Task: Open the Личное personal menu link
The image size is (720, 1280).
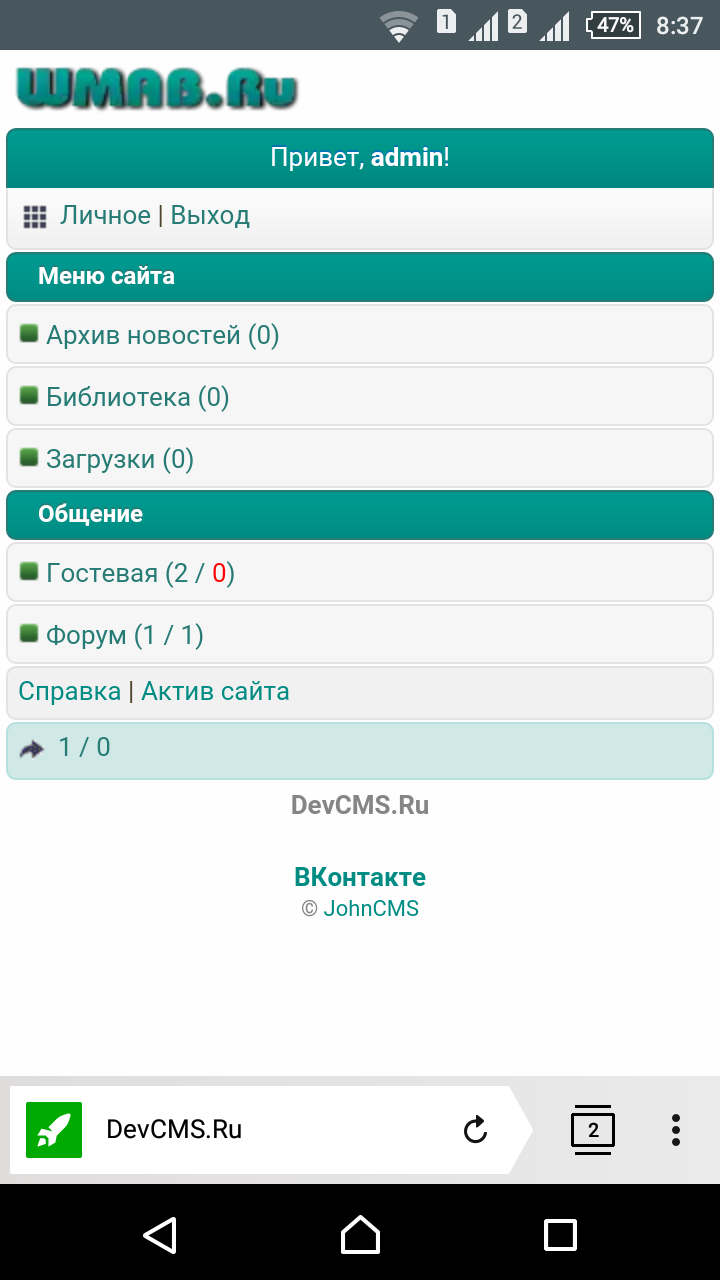Action: click(105, 215)
